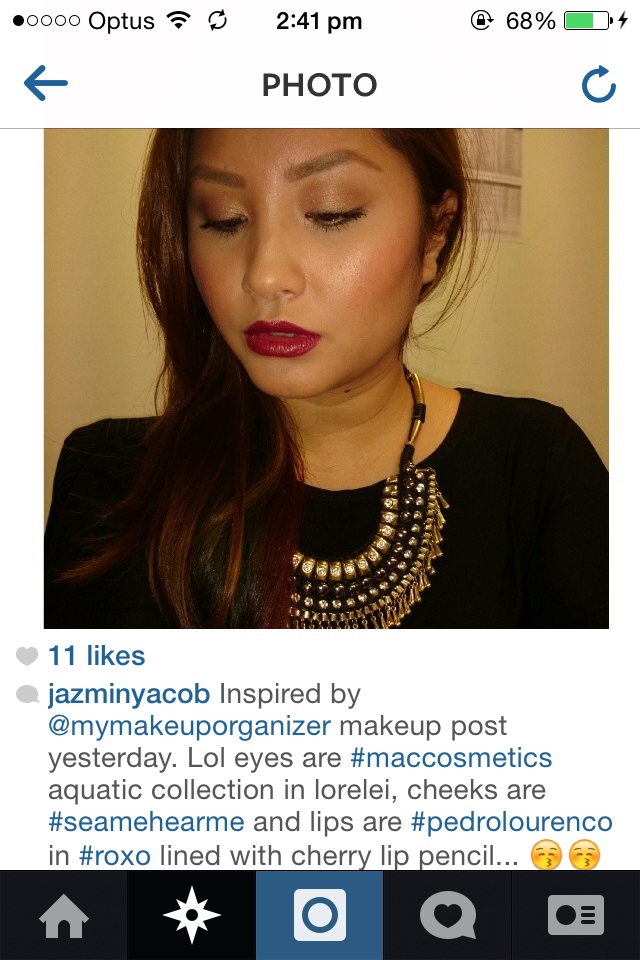View the 11 likes list
Viewport: 640px width, 960px height.
click(96, 657)
